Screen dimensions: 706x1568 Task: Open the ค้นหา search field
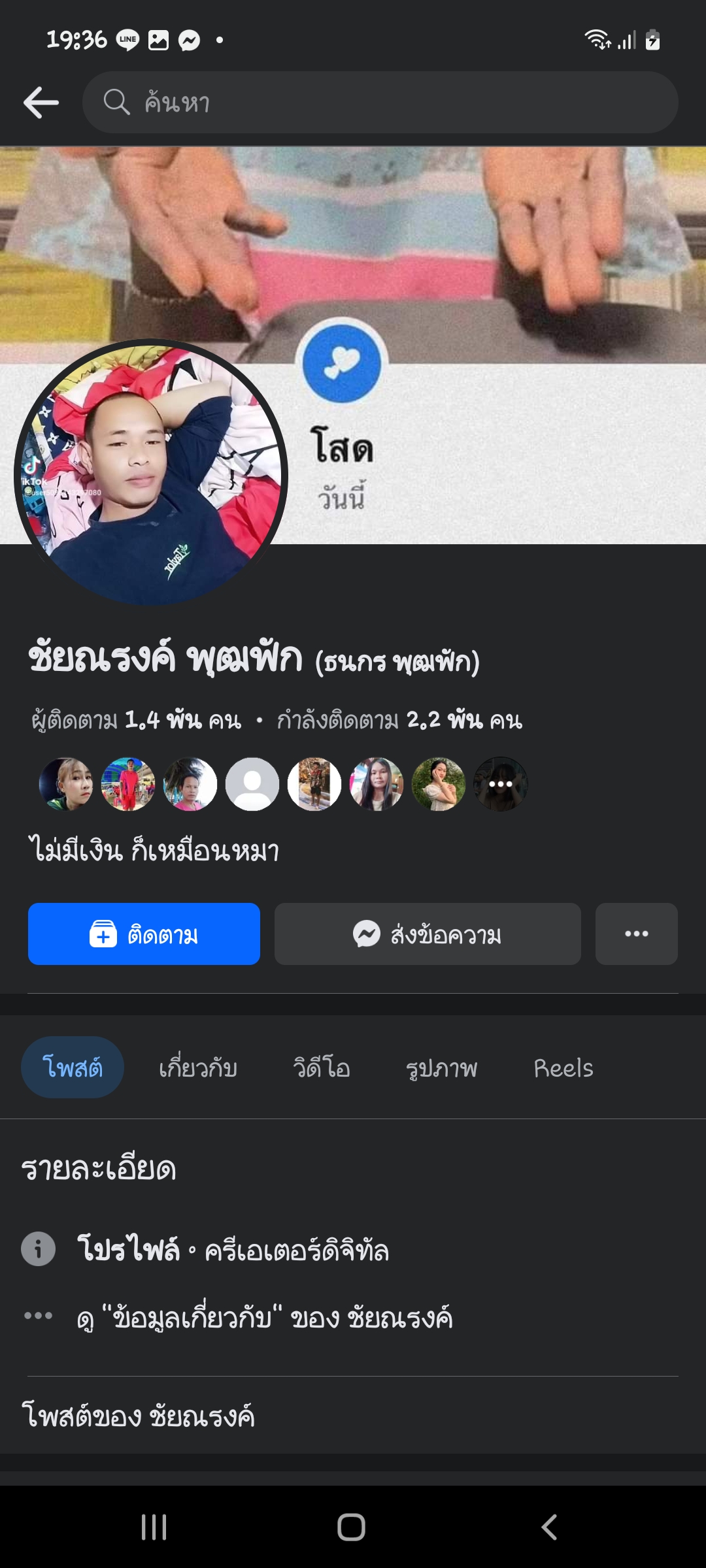pos(379,103)
